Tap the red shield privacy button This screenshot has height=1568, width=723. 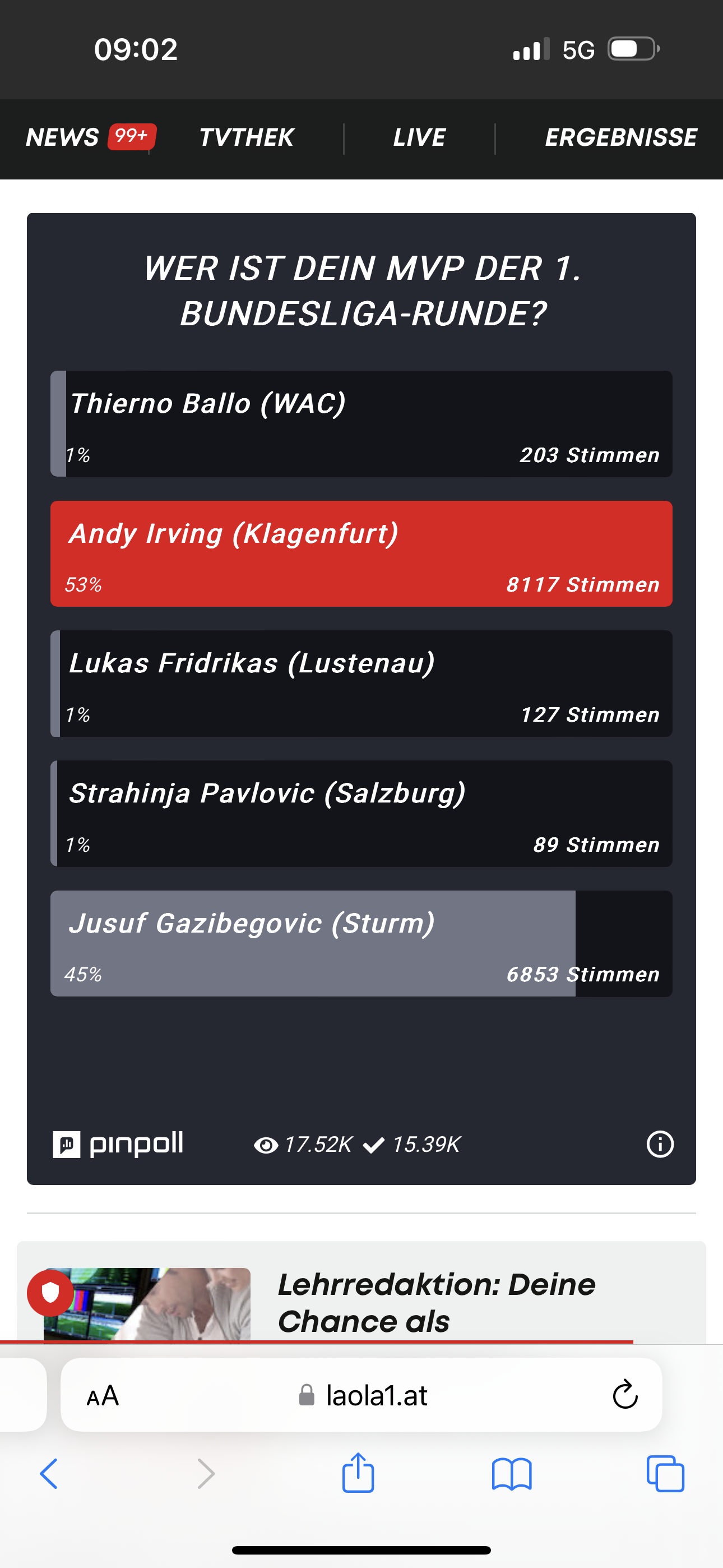point(50,1293)
